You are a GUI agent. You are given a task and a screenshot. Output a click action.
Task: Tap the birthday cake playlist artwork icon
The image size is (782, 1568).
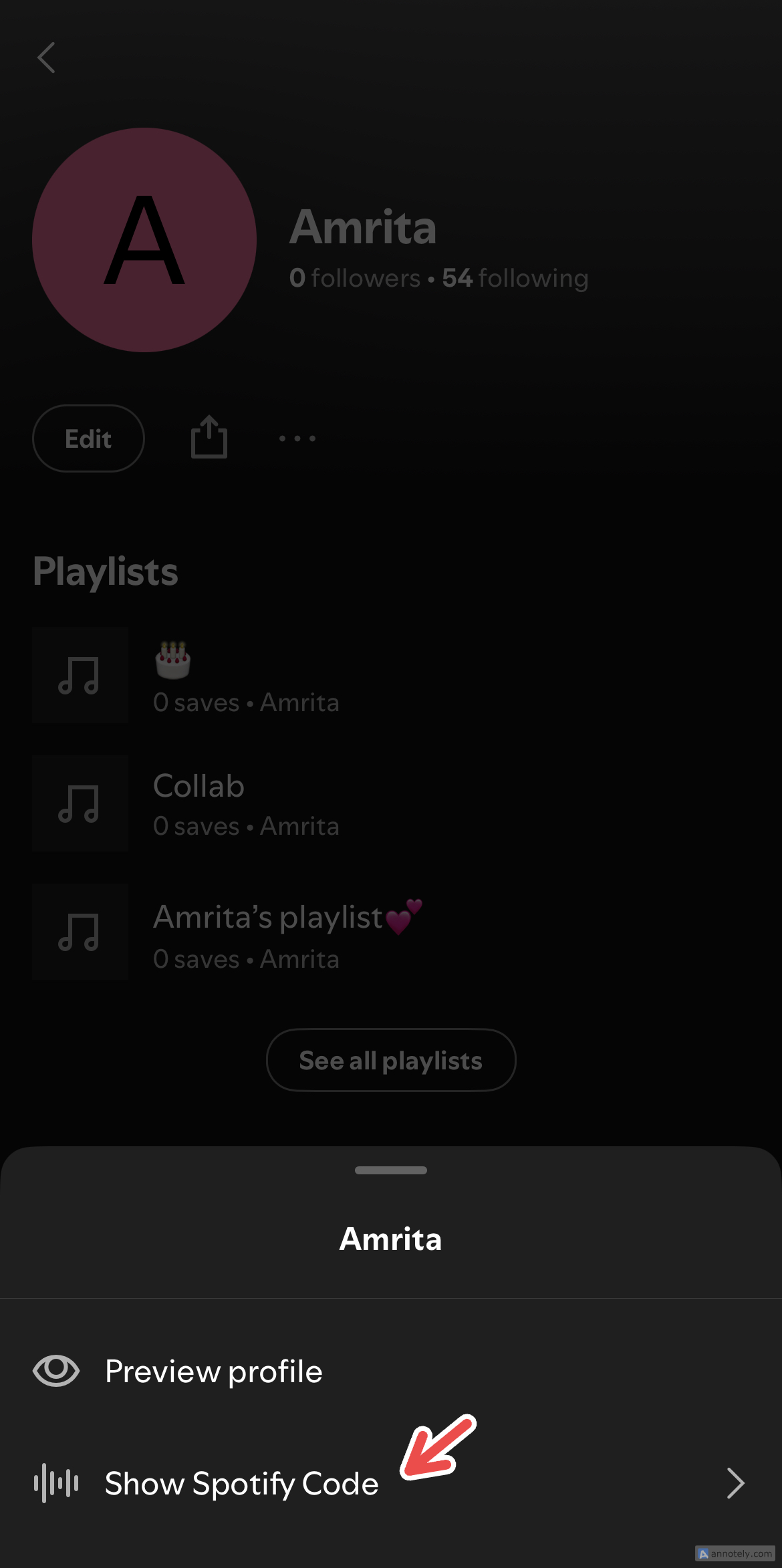click(x=80, y=675)
